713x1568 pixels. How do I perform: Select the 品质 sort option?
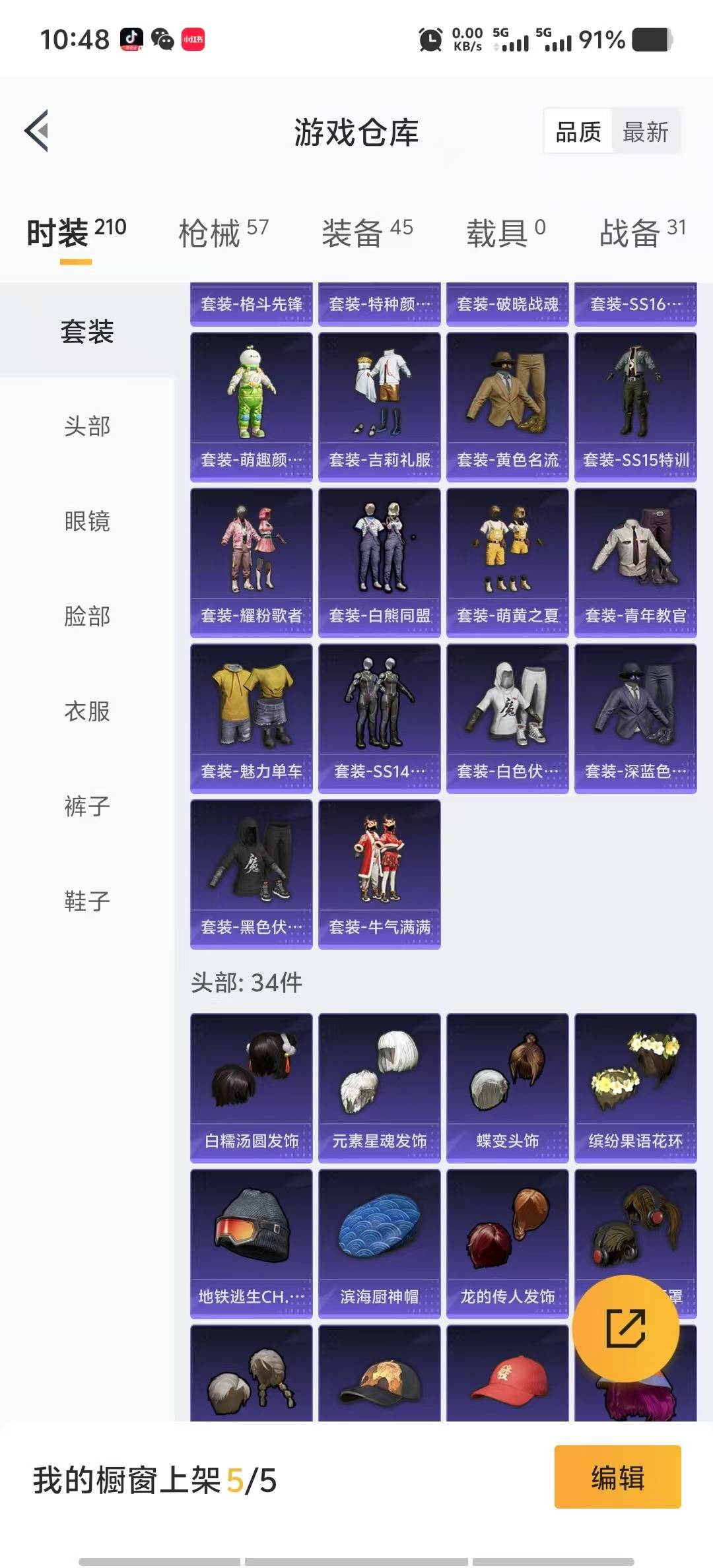click(578, 132)
